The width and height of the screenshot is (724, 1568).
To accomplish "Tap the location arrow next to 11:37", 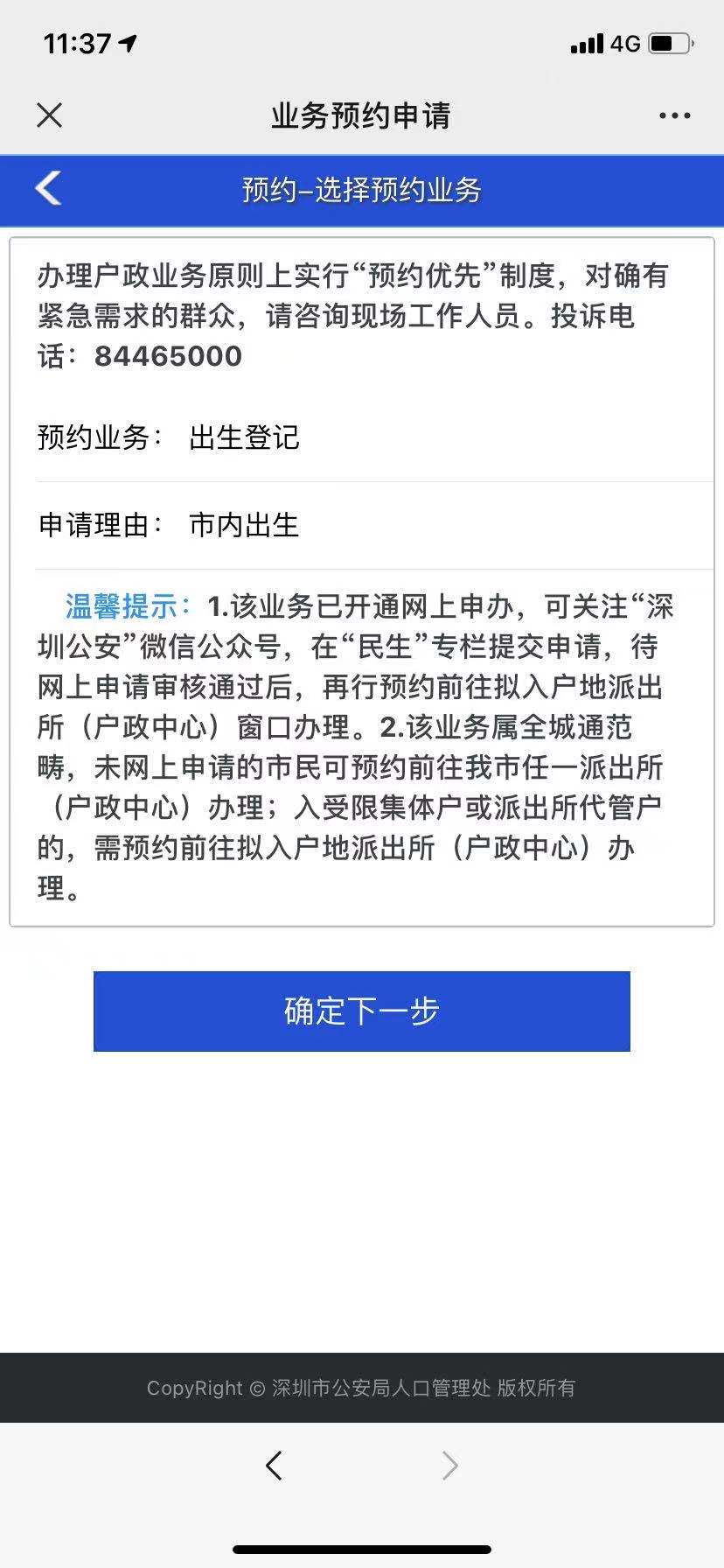I will pos(128,43).
